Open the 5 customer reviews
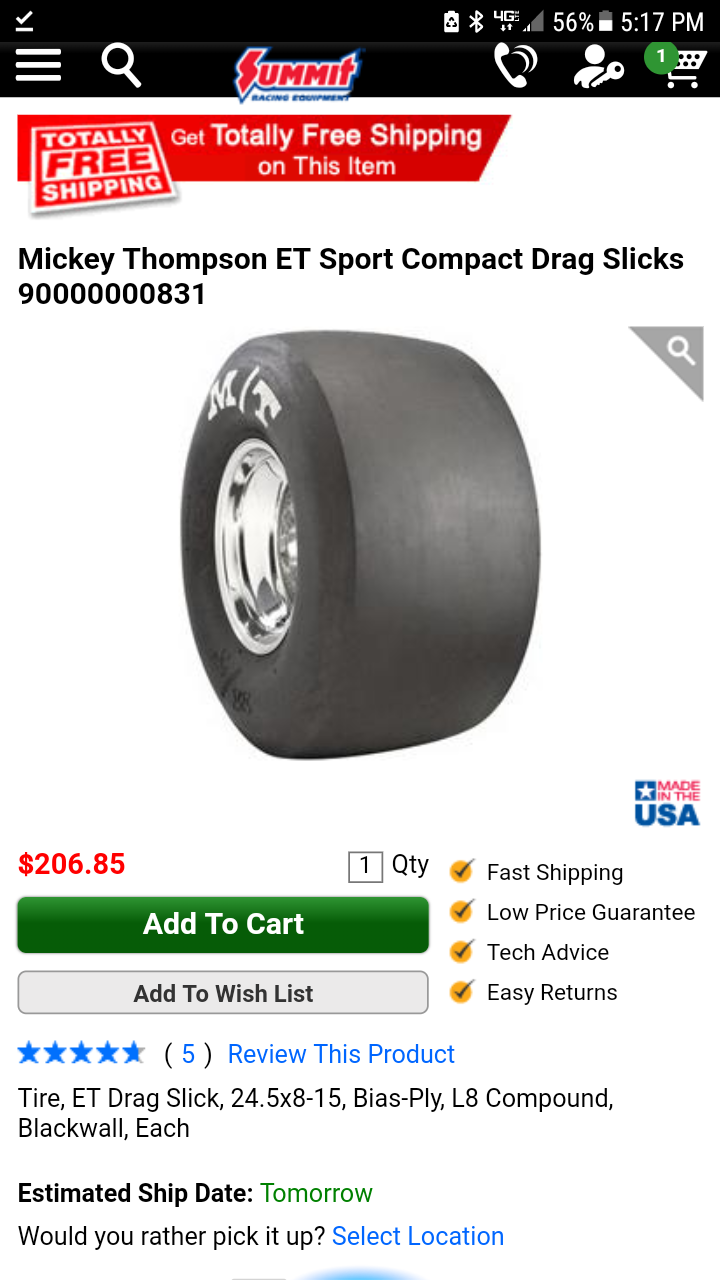Screen dimensions: 720x1280 pos(188,1054)
